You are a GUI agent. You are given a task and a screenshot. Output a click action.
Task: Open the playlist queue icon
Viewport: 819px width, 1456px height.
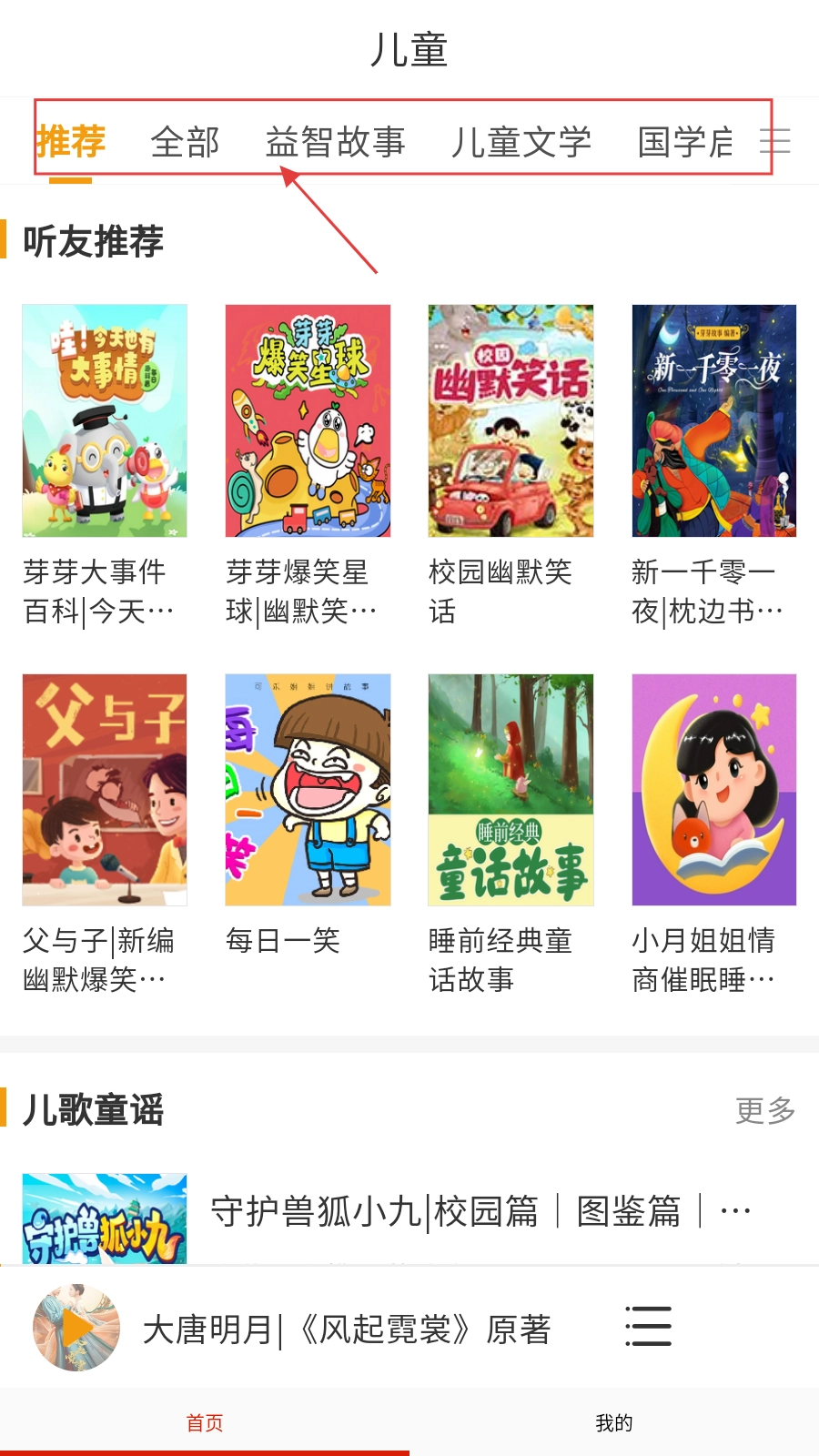648,1326
